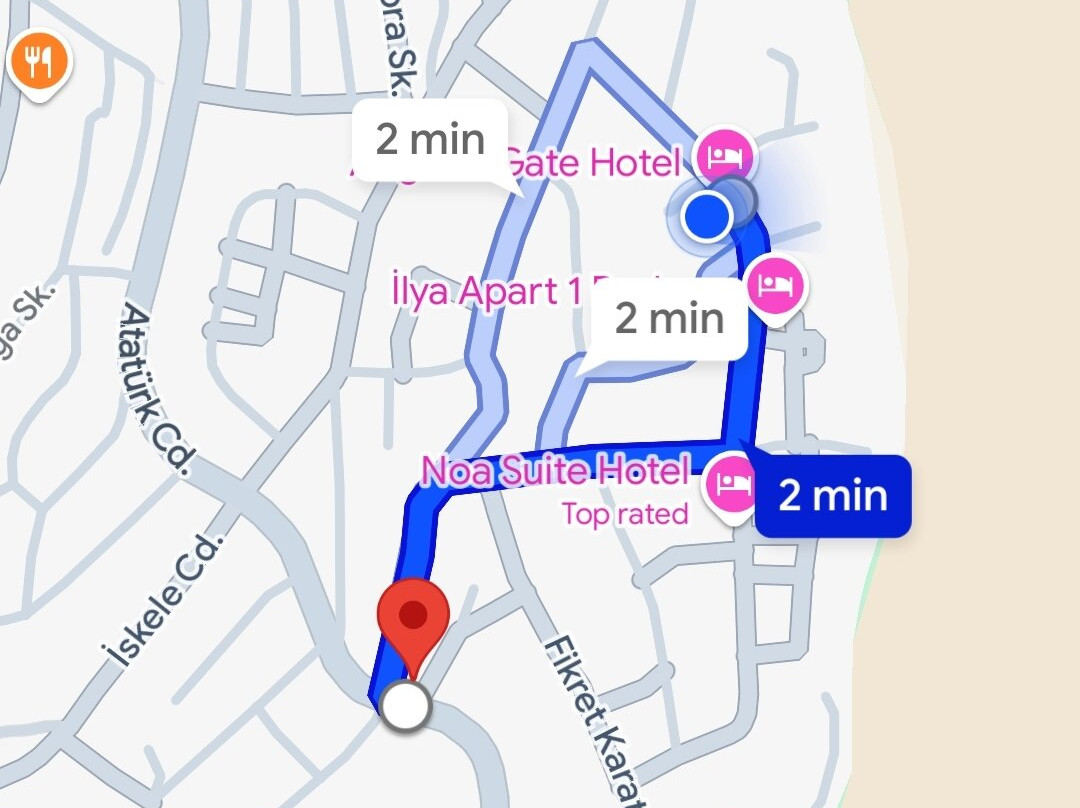
Task: Select the İlya Apart hotel marker
Action: click(x=778, y=286)
